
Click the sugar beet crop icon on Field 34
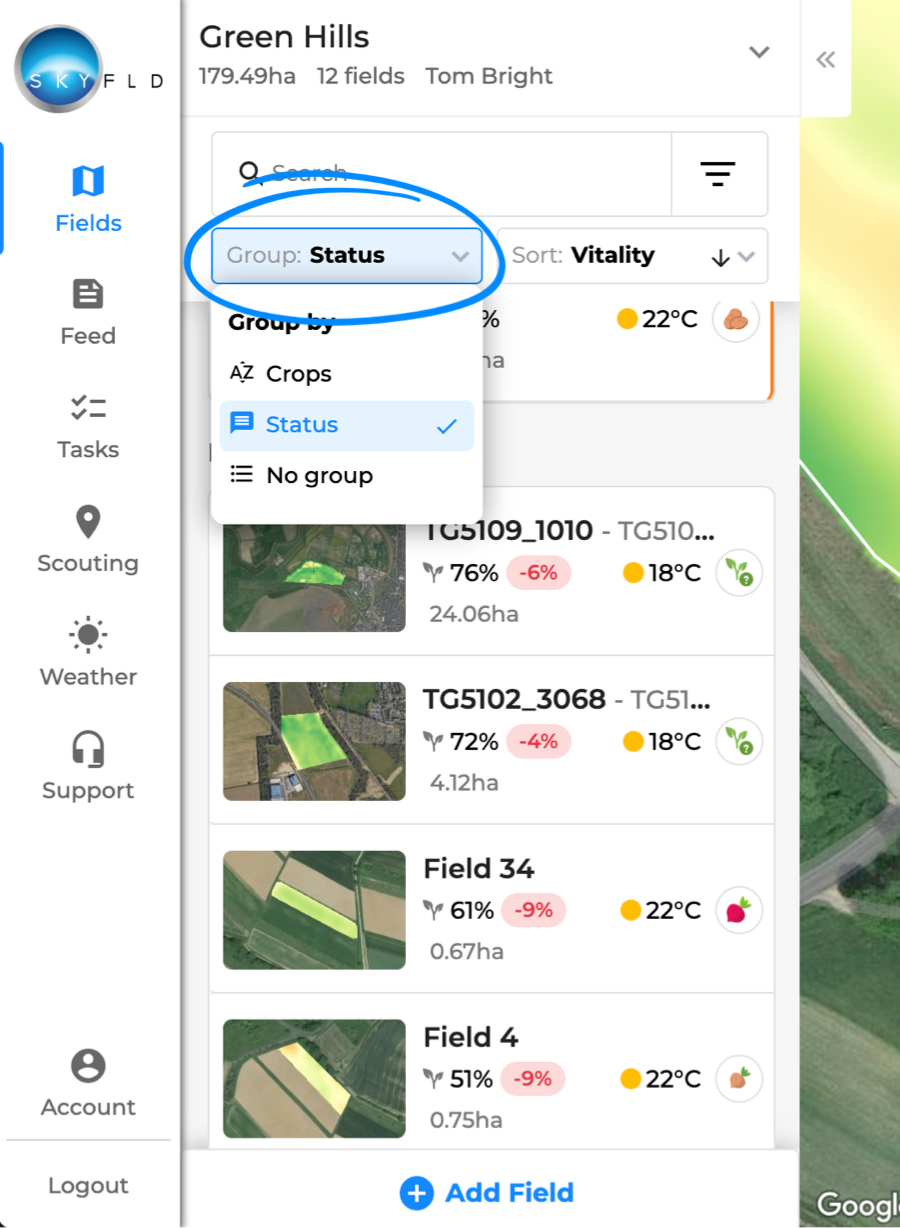tap(738, 910)
